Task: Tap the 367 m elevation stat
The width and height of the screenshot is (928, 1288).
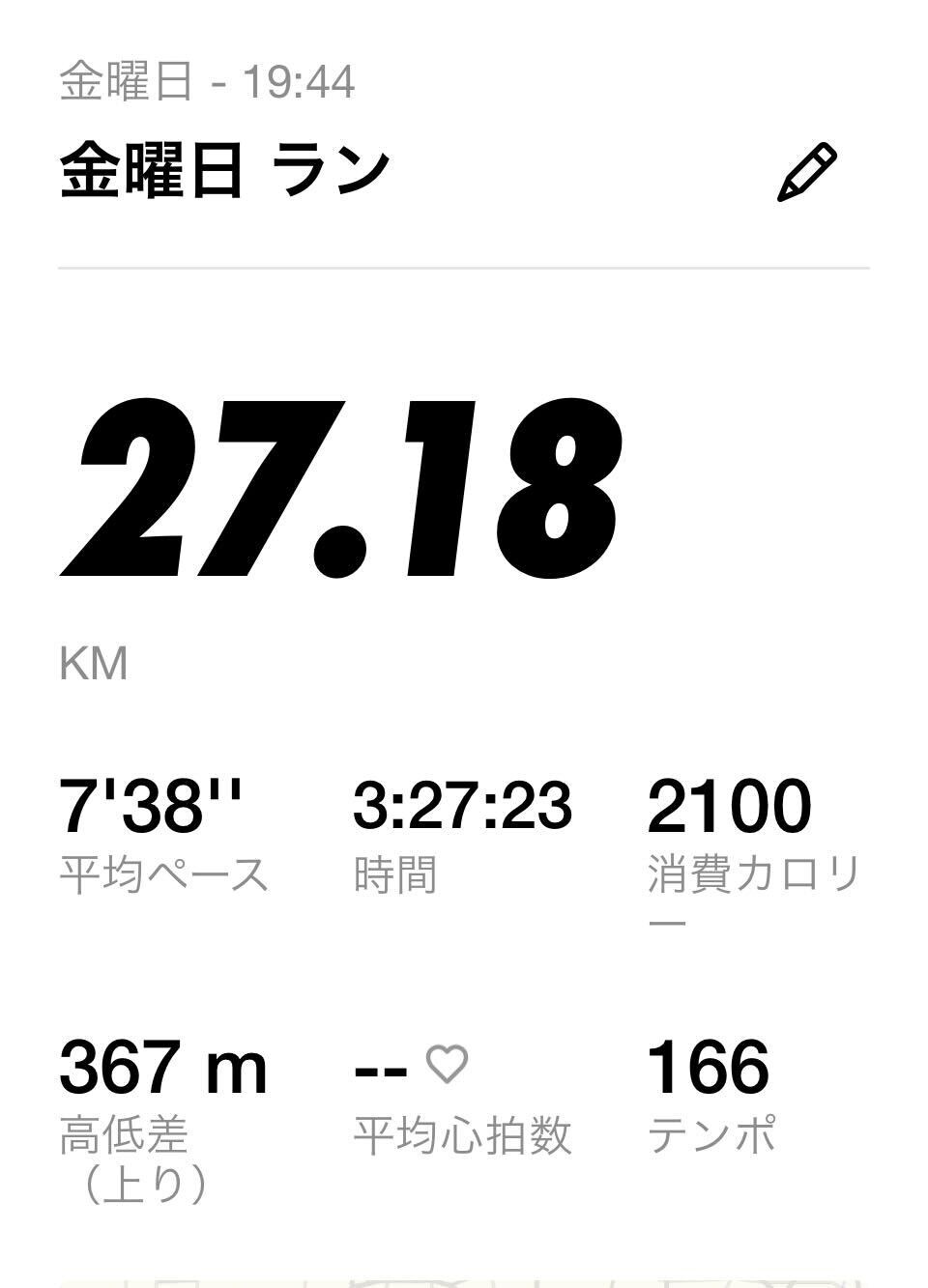Action: pos(164,1068)
